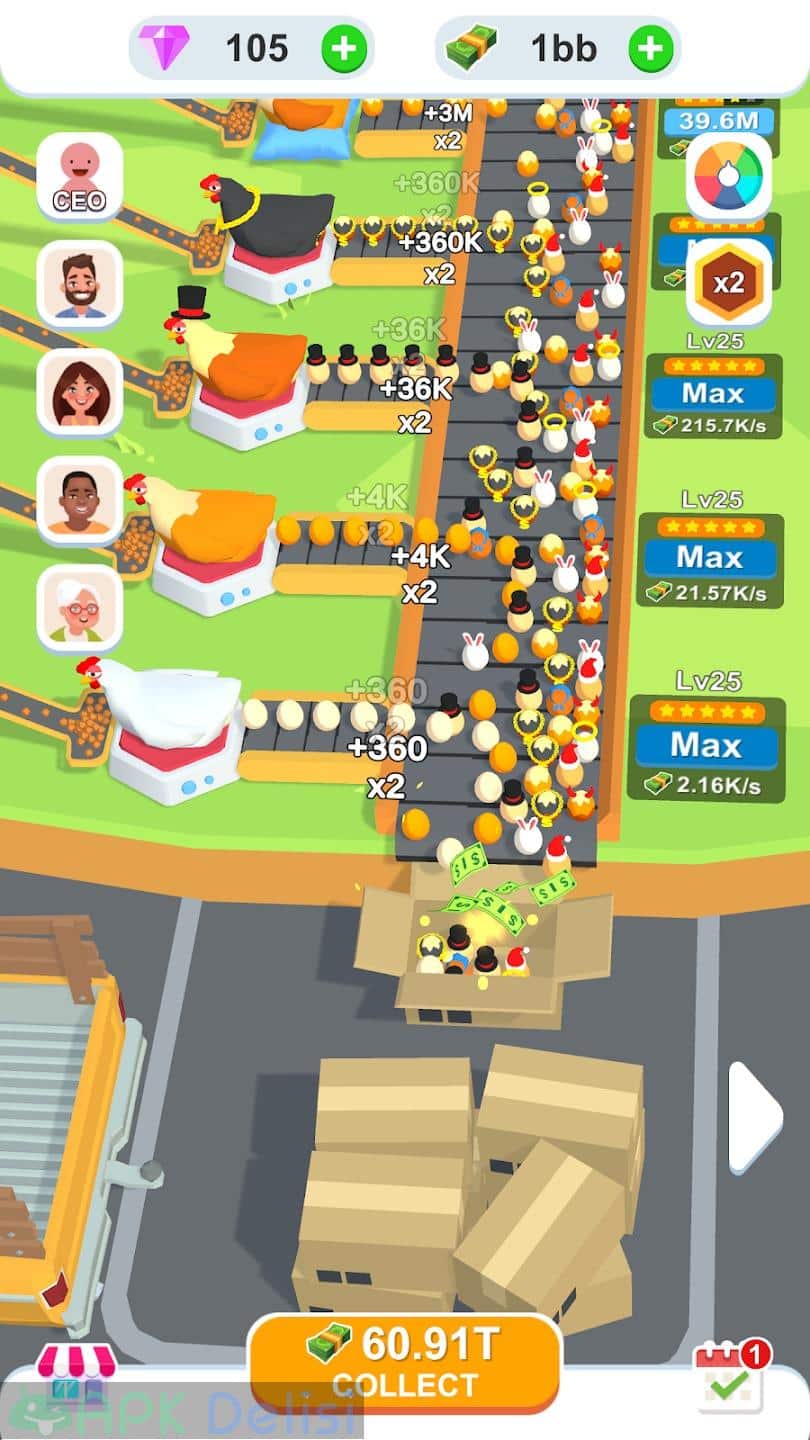Add more gems with the plus button
810x1440 pixels.
point(344,48)
